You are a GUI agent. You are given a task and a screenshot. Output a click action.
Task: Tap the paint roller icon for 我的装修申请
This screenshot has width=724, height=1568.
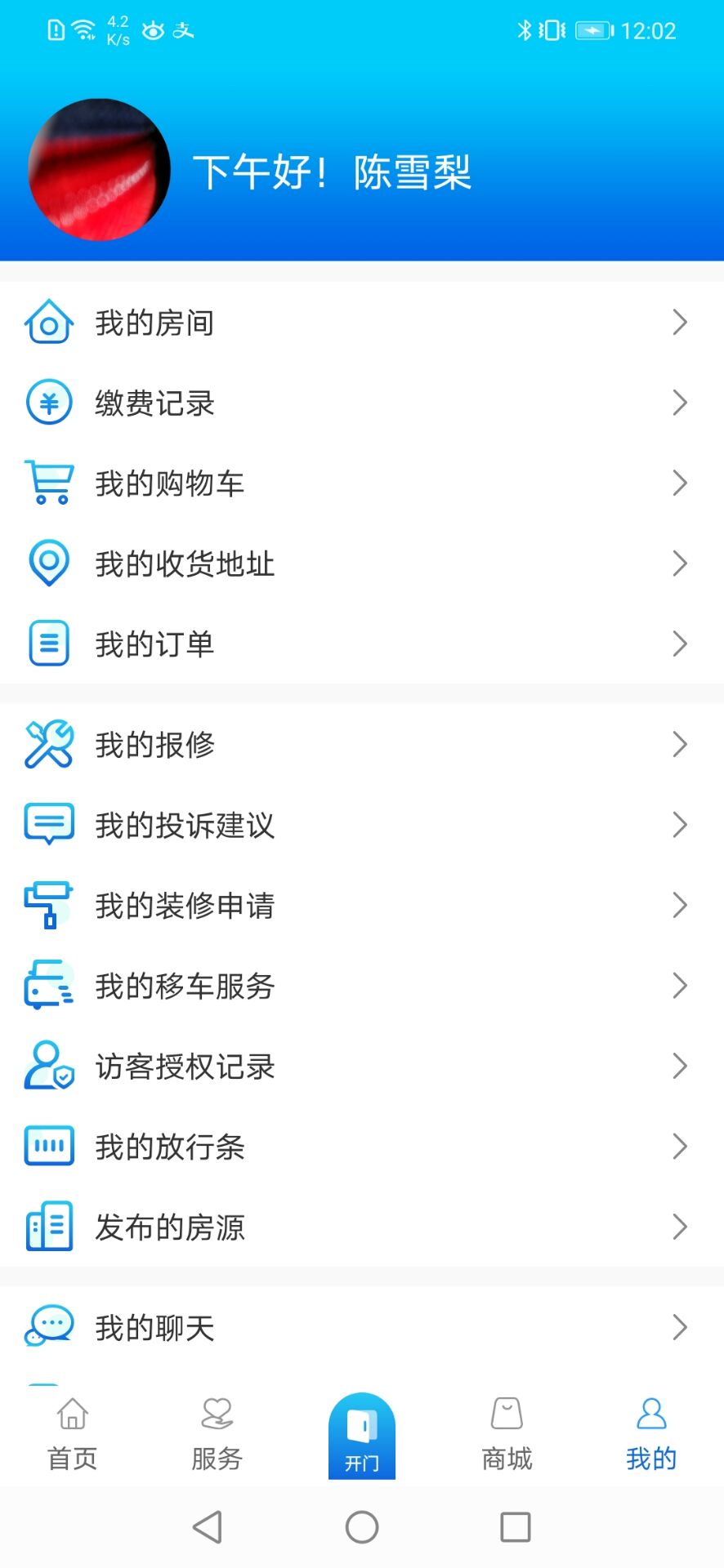pyautogui.click(x=49, y=904)
